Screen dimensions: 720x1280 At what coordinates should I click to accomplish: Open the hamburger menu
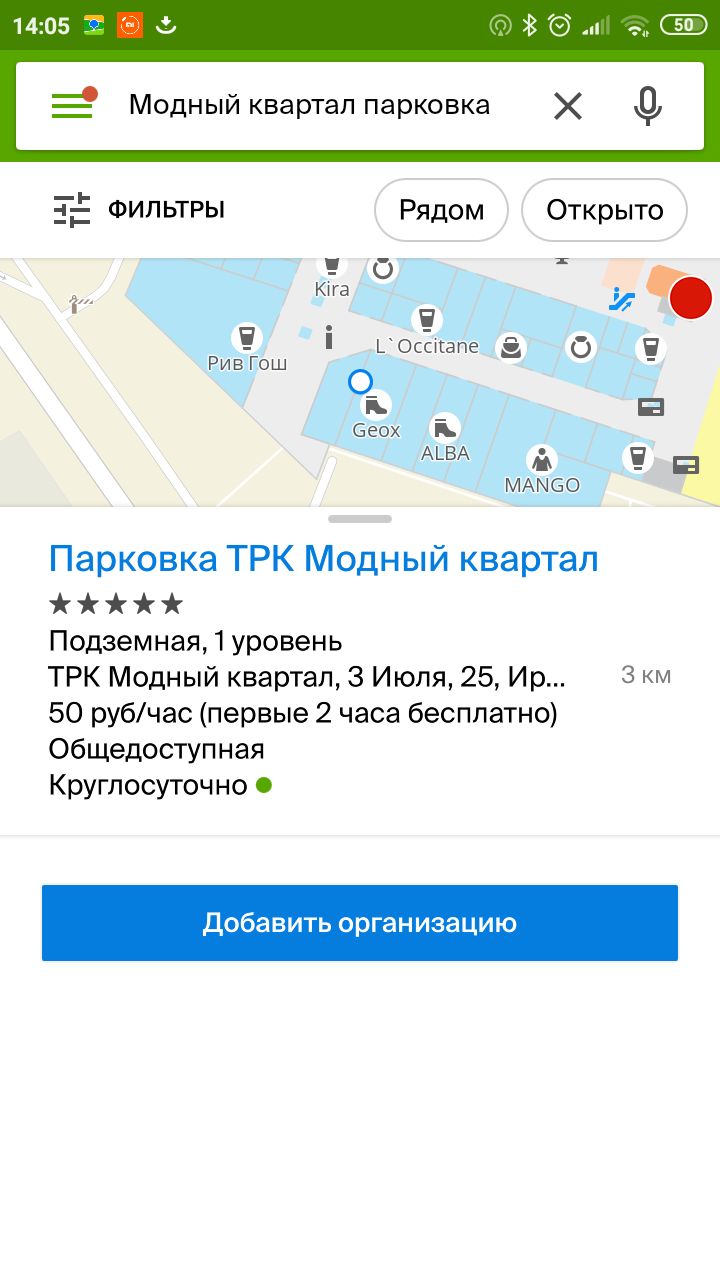click(x=73, y=105)
